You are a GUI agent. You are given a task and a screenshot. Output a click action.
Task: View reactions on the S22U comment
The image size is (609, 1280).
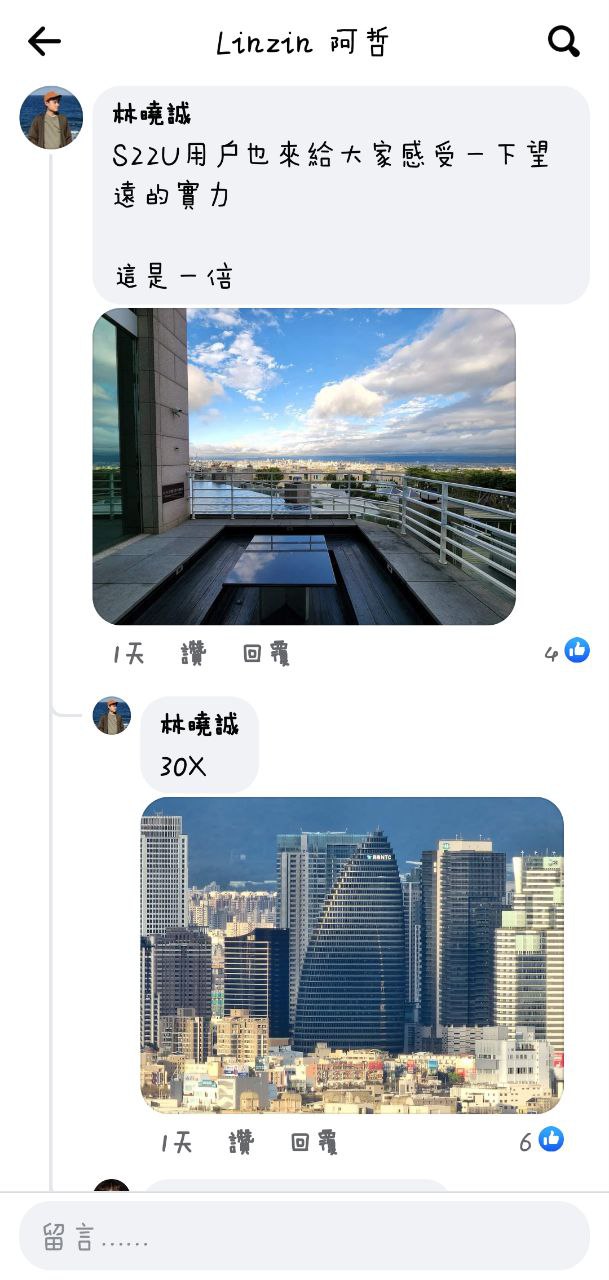pyautogui.click(x=567, y=652)
